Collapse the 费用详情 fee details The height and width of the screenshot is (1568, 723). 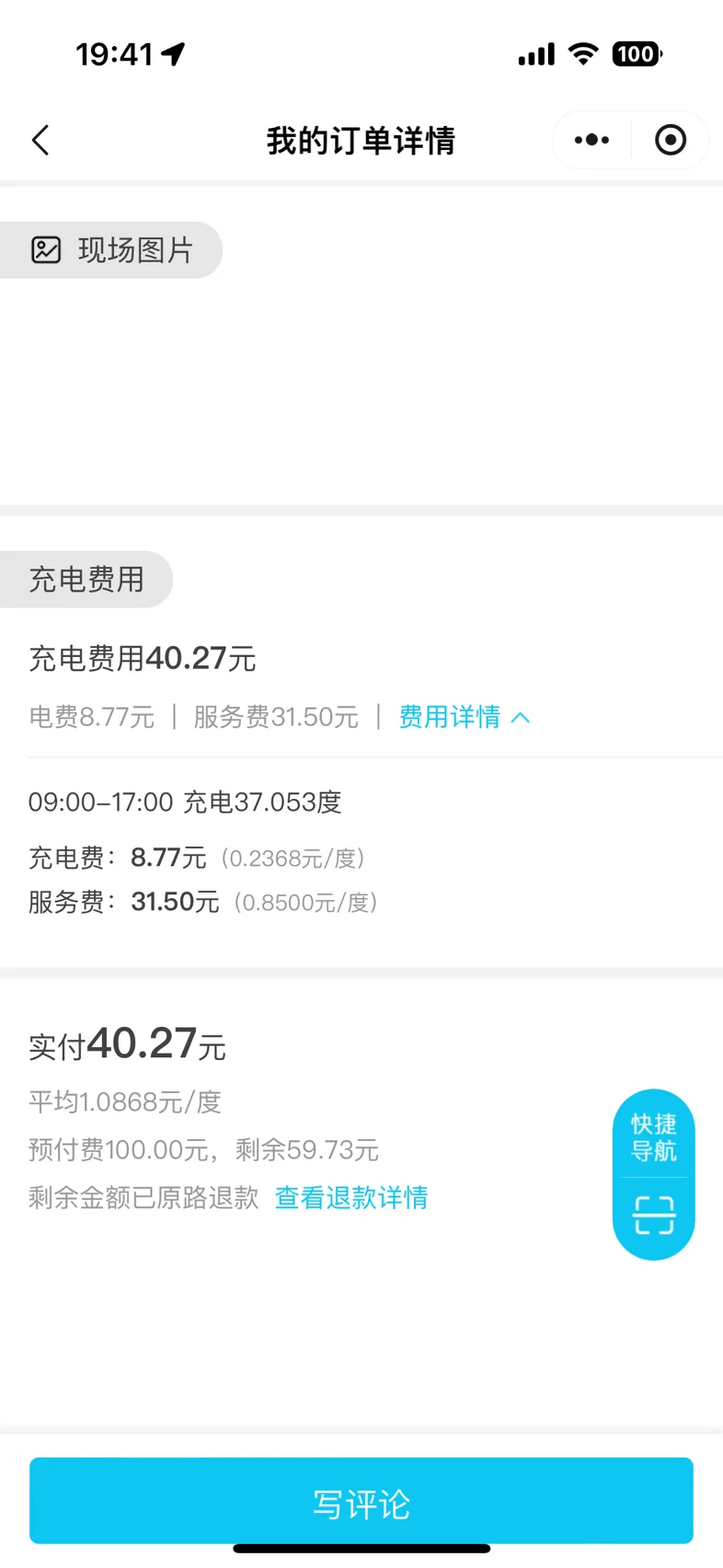tap(465, 717)
